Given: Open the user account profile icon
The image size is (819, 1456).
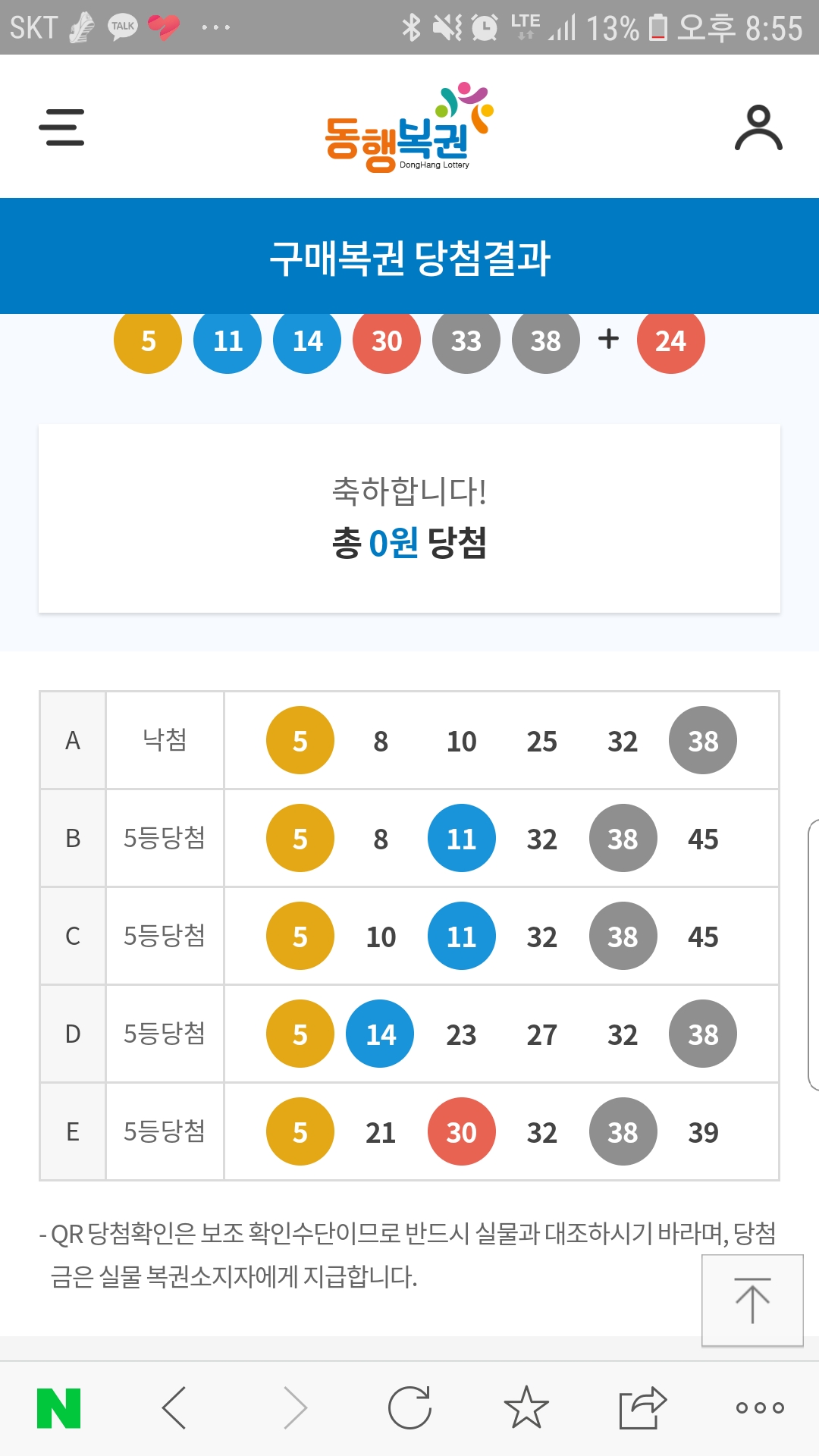Looking at the screenshot, I should (x=758, y=127).
